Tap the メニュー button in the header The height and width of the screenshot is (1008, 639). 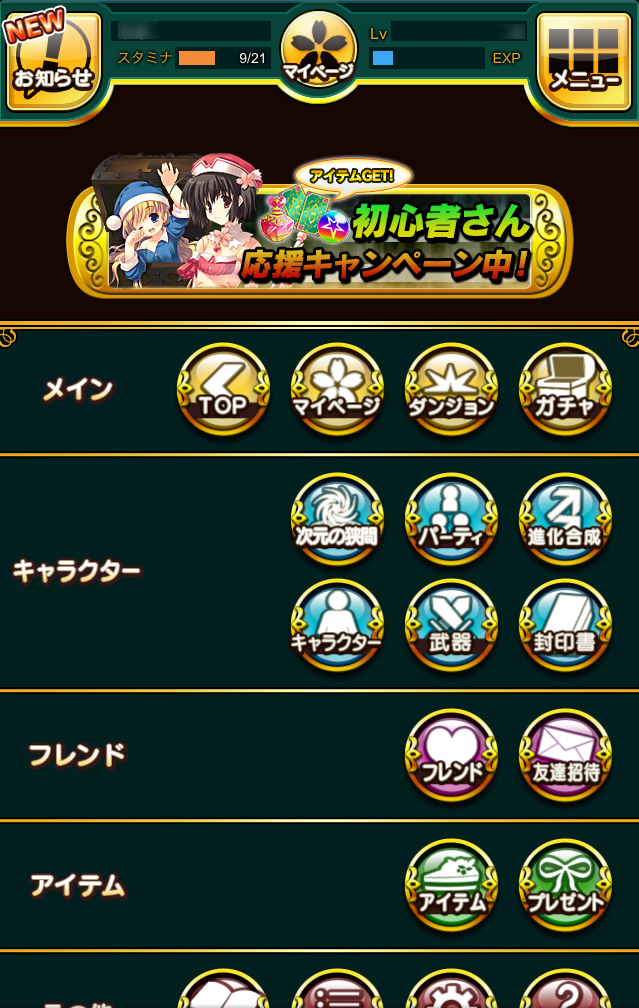click(584, 61)
